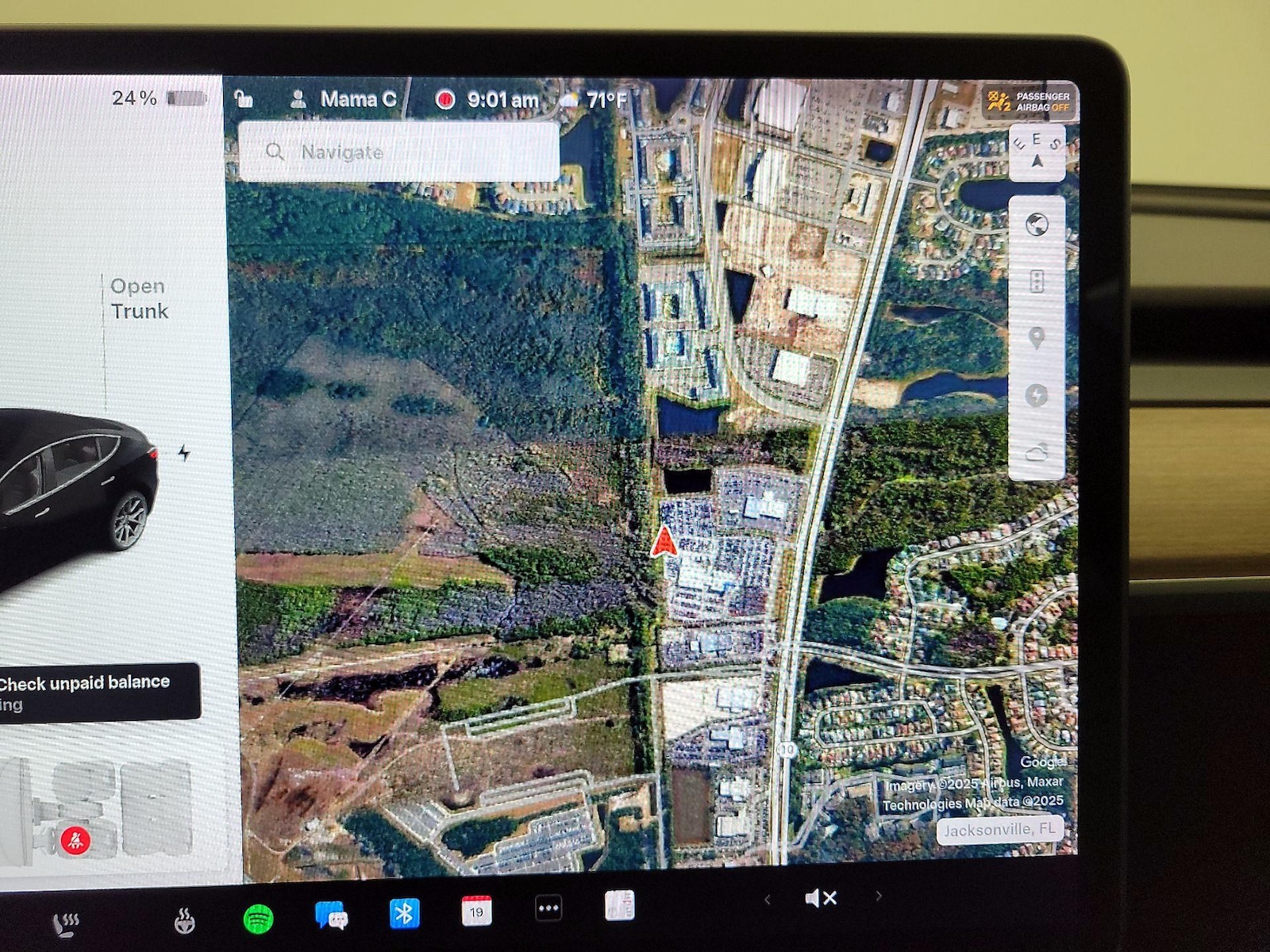Open the Messages app in dock

coord(330,916)
